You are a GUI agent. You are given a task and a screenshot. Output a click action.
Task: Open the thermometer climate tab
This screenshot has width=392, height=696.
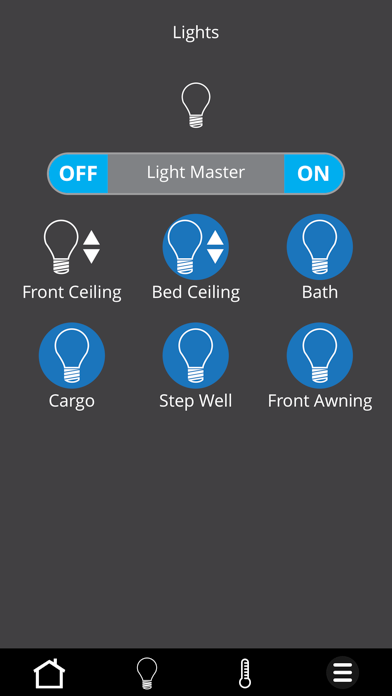(x=245, y=673)
